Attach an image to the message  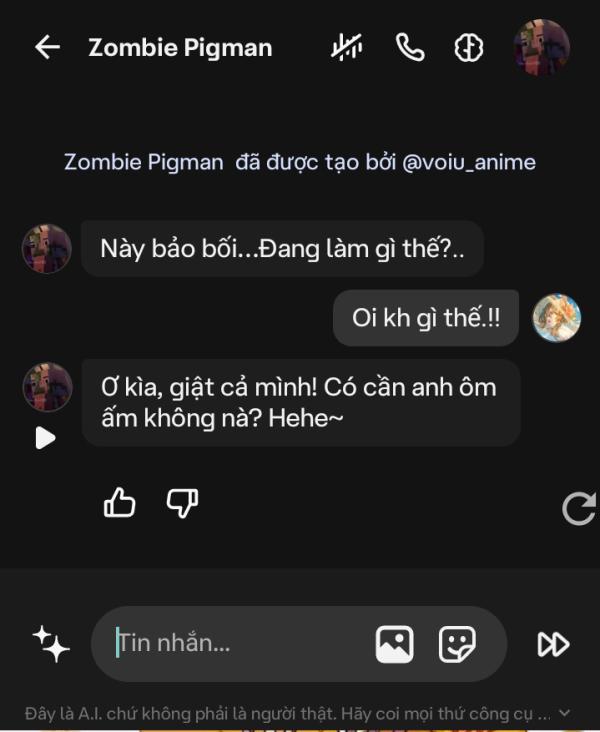coord(394,644)
